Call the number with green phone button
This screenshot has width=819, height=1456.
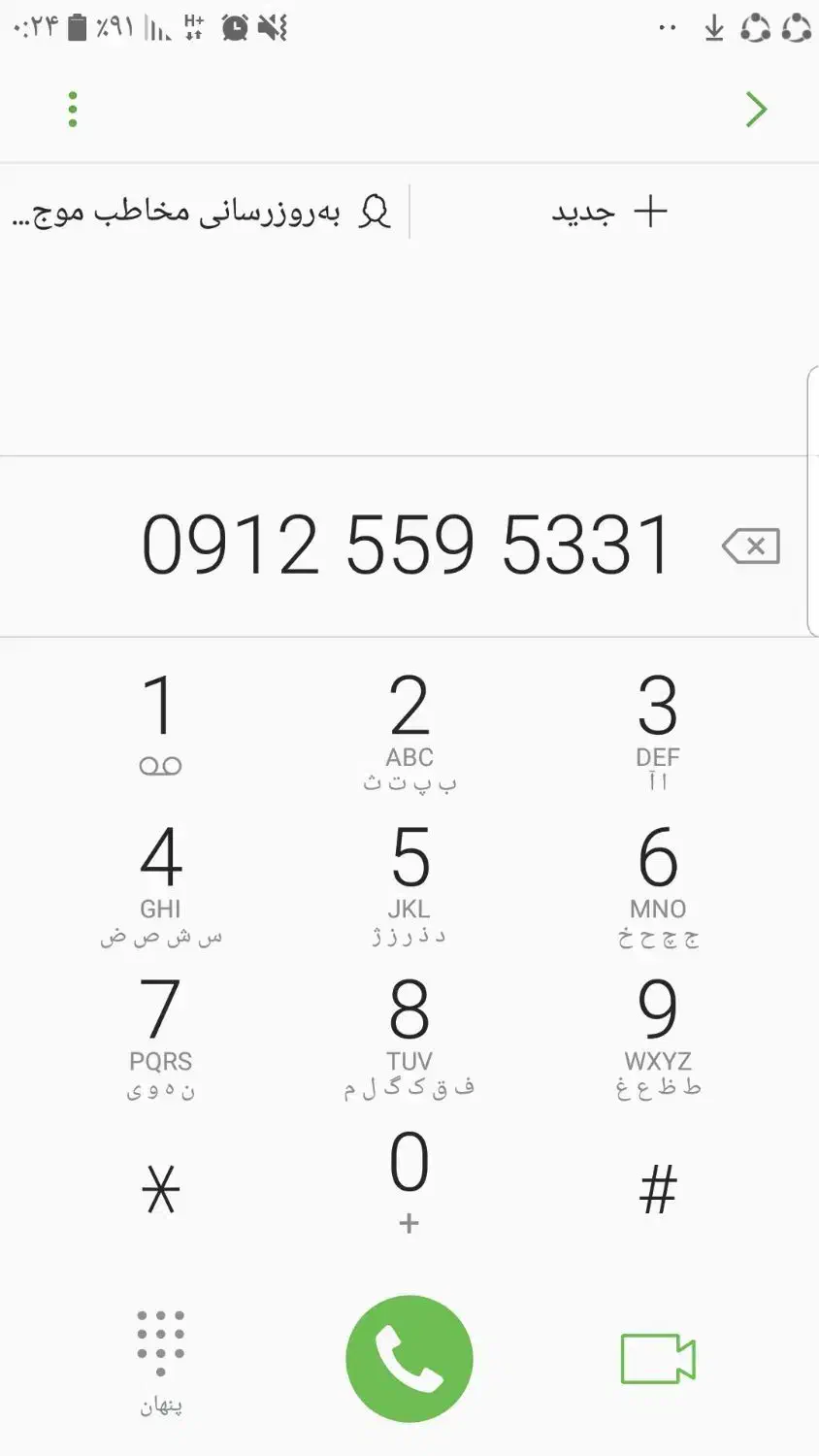409,1359
